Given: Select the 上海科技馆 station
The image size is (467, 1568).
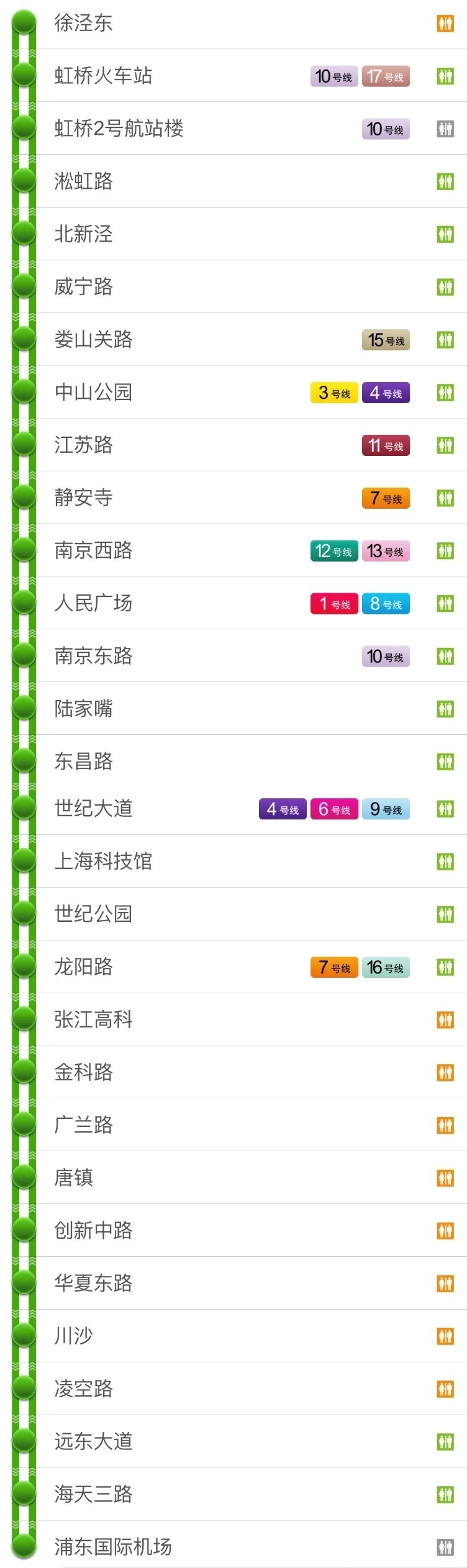Looking at the screenshot, I should [x=103, y=861].
